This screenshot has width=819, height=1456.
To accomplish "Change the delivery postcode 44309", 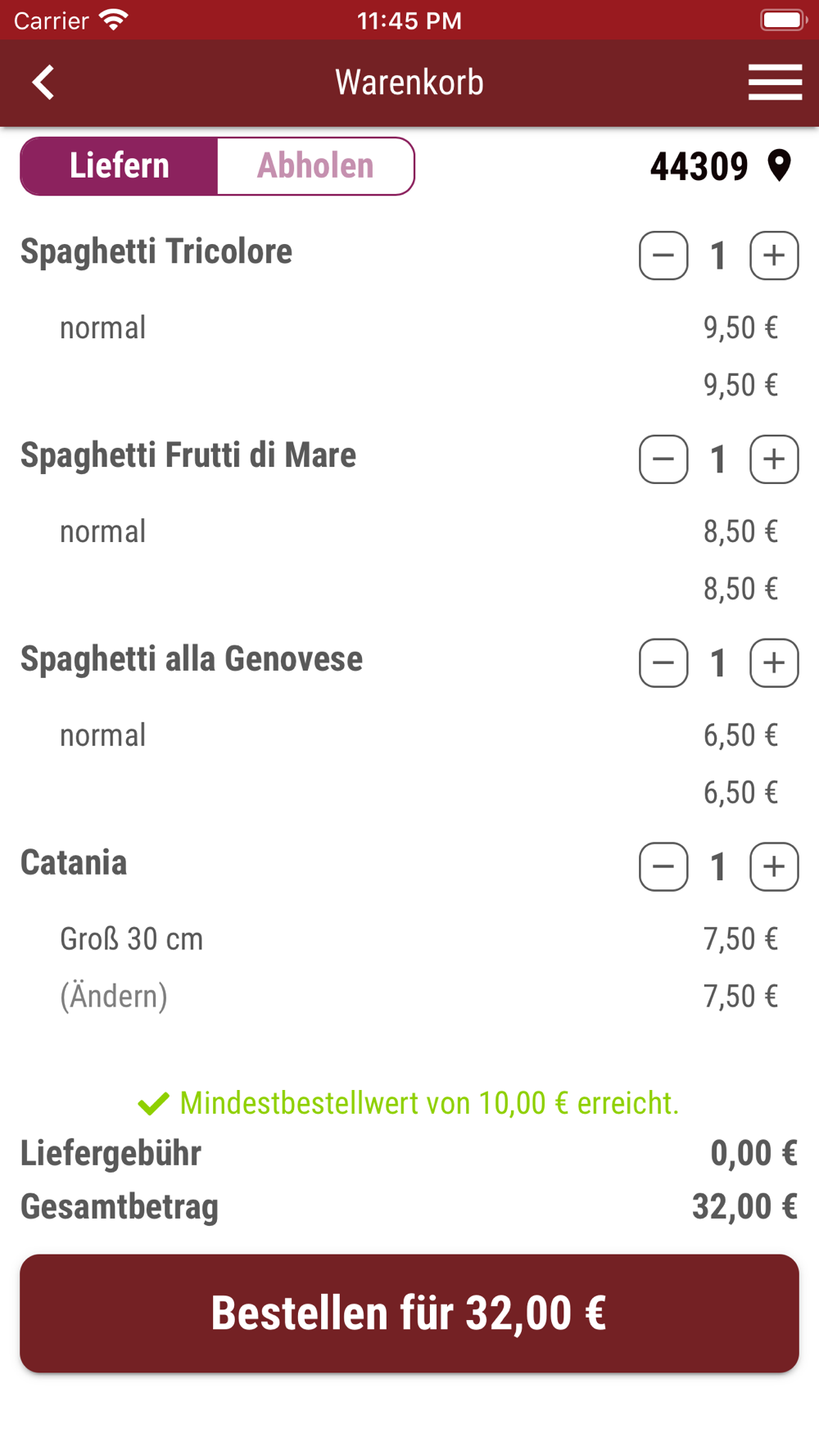I will [x=721, y=166].
